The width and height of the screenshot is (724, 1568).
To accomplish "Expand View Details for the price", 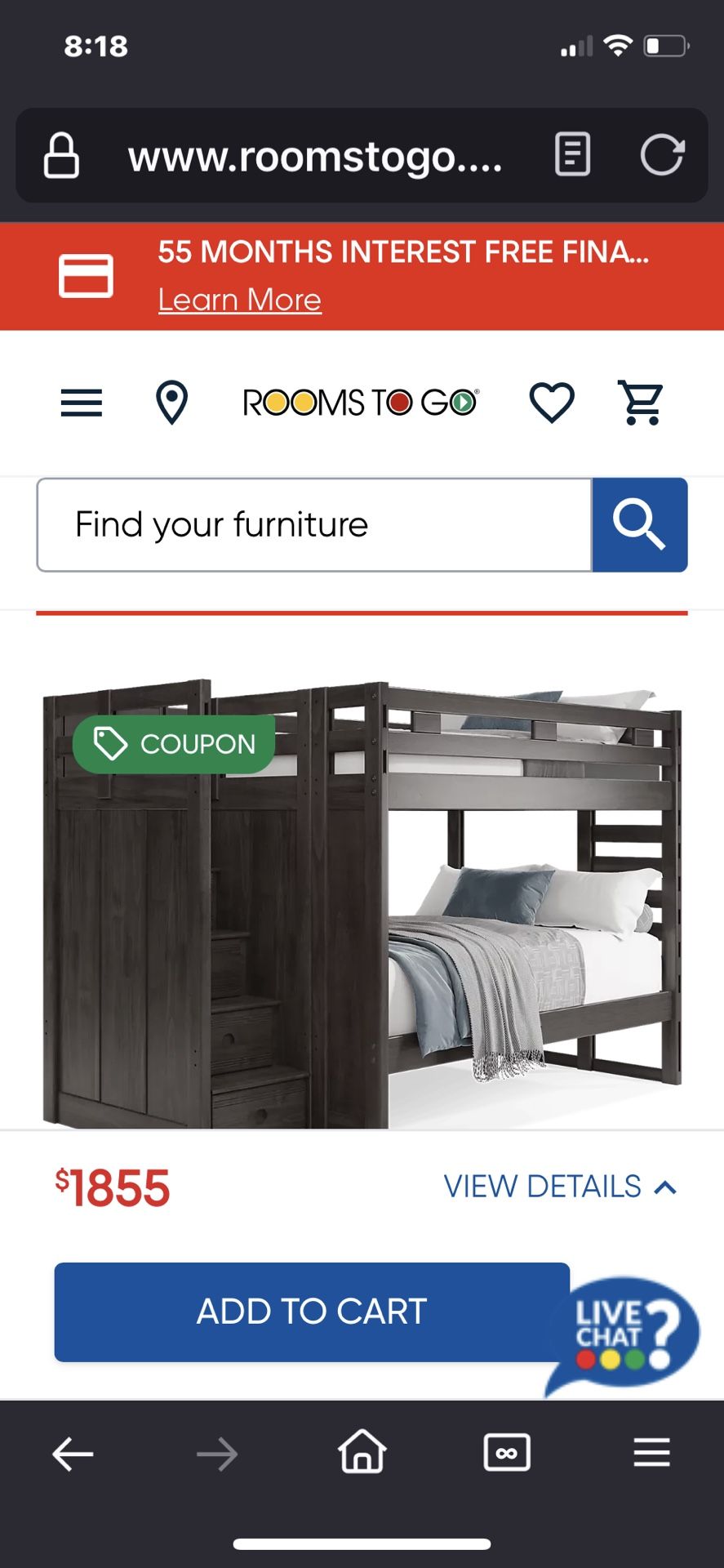I will (x=560, y=1187).
